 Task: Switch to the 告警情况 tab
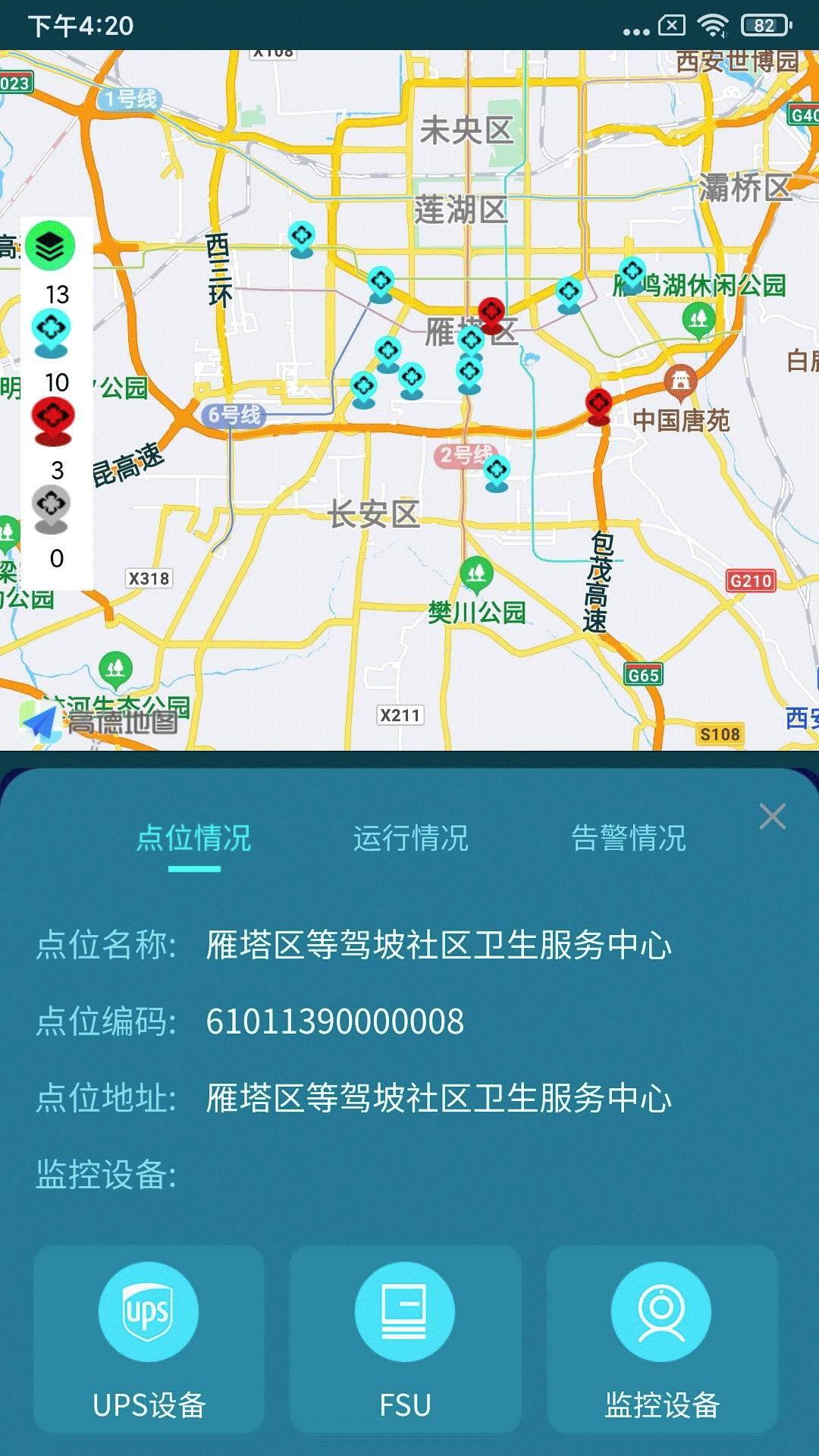tap(630, 838)
